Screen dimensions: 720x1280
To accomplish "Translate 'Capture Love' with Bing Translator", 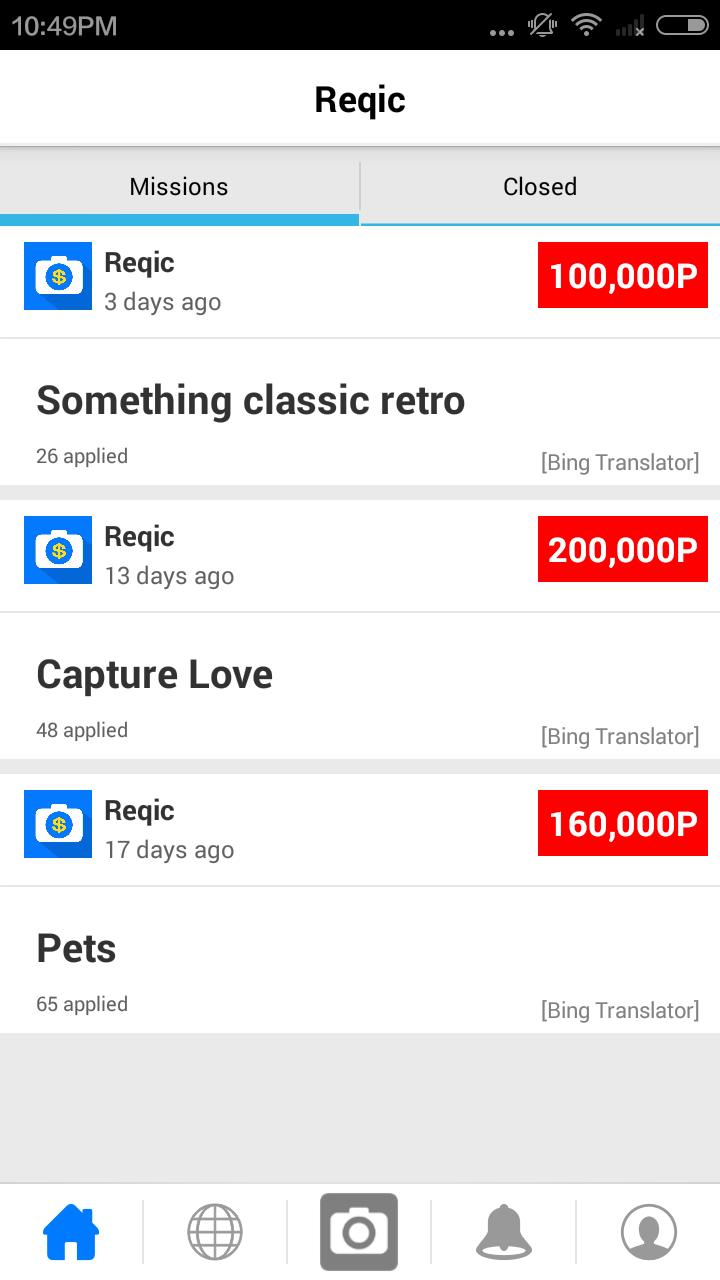I will 620,736.
